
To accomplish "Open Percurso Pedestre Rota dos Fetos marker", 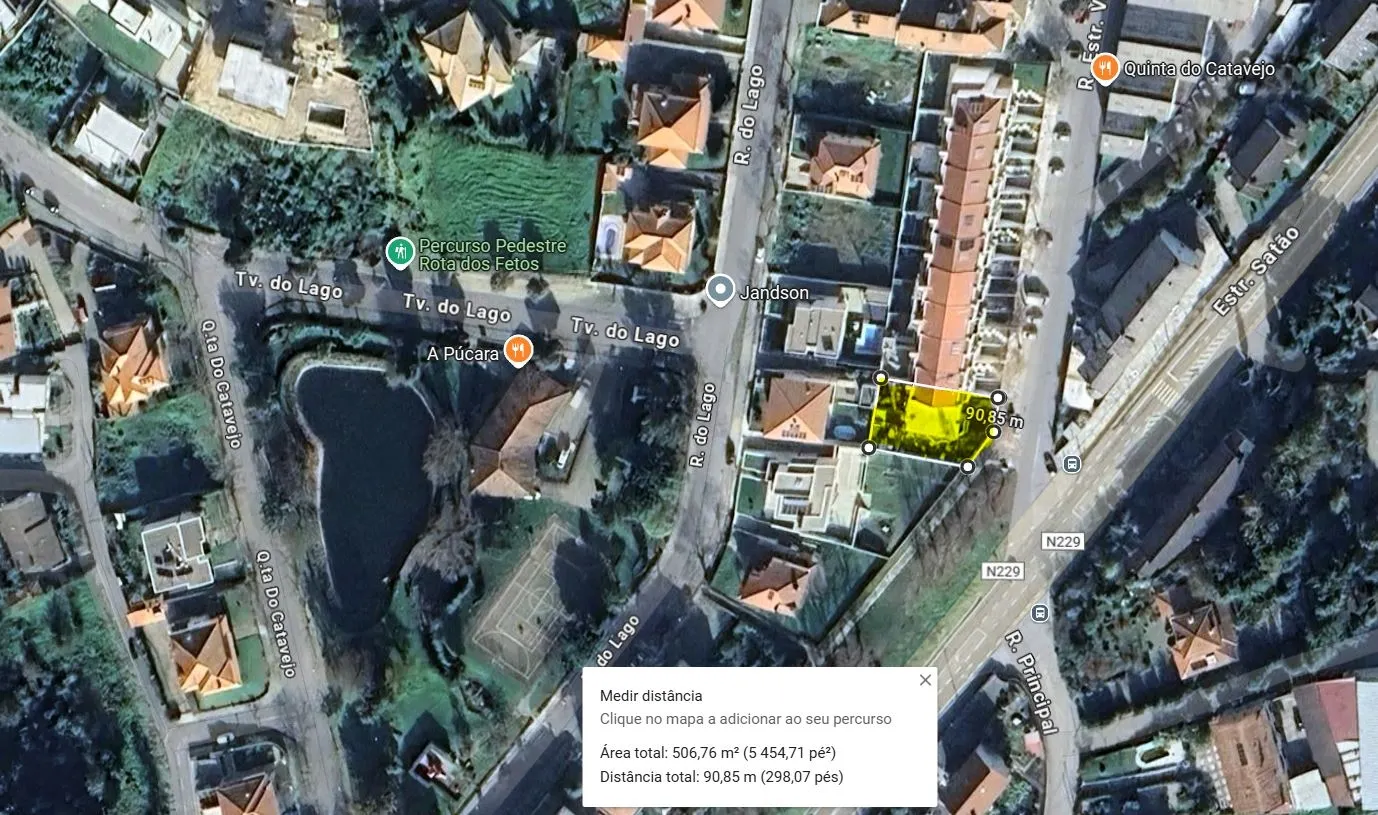I will [400, 251].
